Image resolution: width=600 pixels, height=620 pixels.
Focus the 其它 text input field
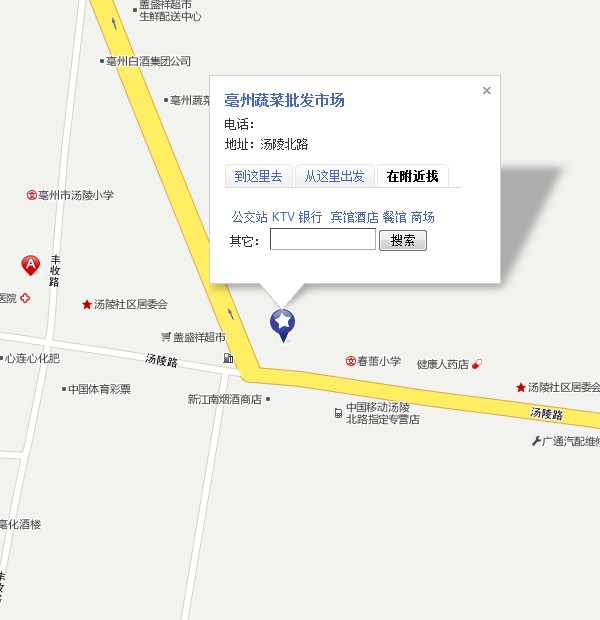pos(322,240)
